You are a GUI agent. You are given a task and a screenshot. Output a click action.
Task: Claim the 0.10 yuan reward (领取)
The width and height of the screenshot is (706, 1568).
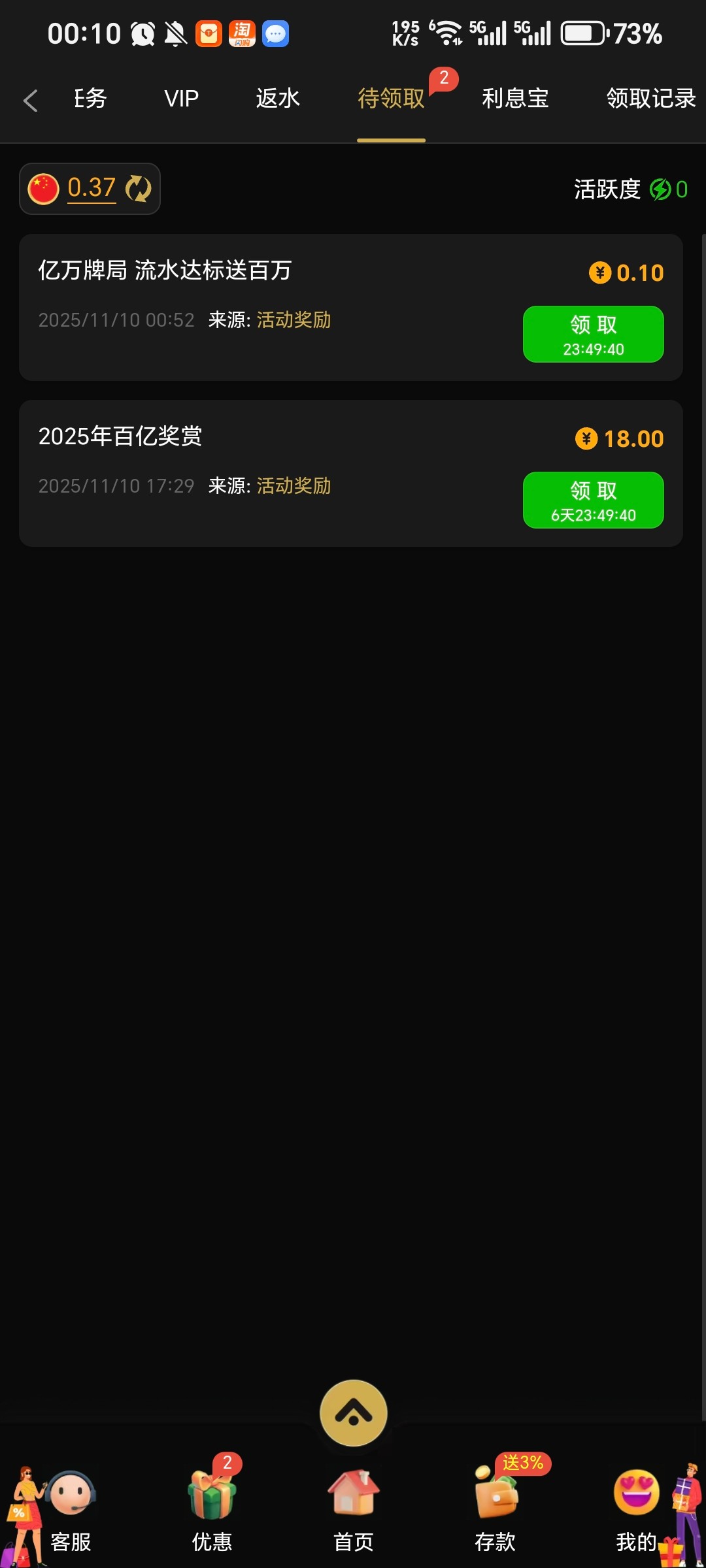point(592,333)
